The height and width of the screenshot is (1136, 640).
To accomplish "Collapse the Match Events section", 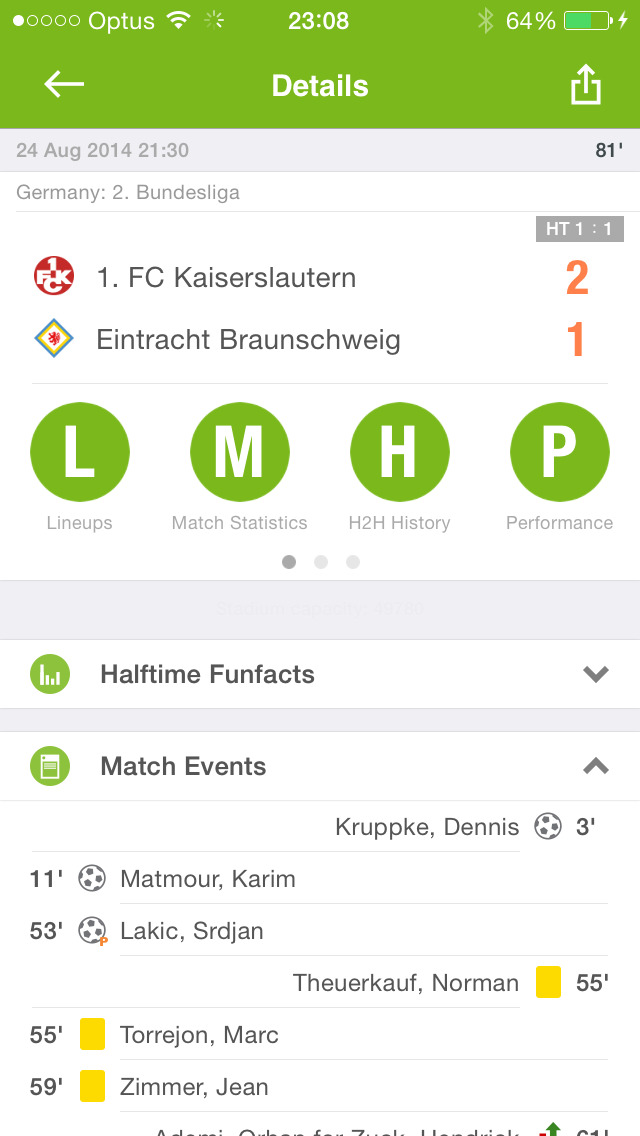I will point(320,767).
